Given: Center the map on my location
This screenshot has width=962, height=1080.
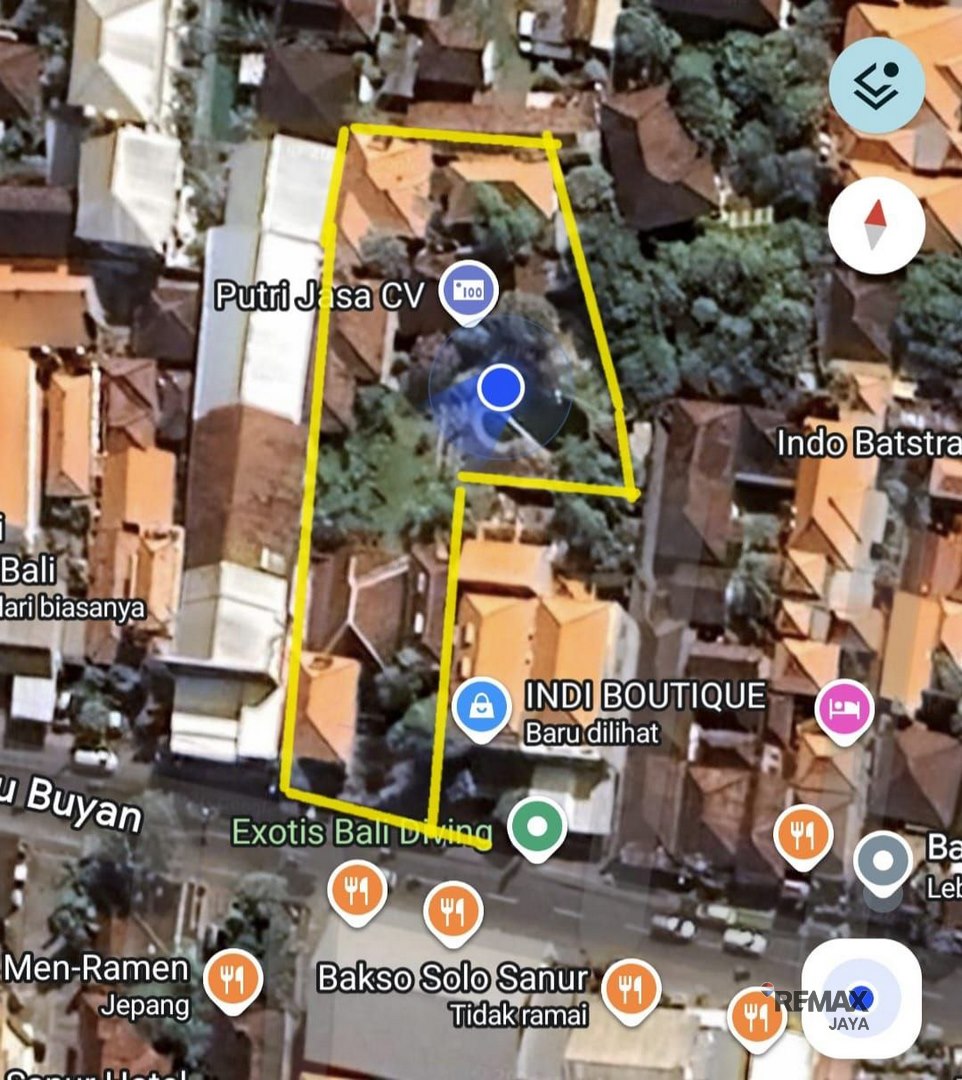Looking at the screenshot, I should click(x=861, y=998).
